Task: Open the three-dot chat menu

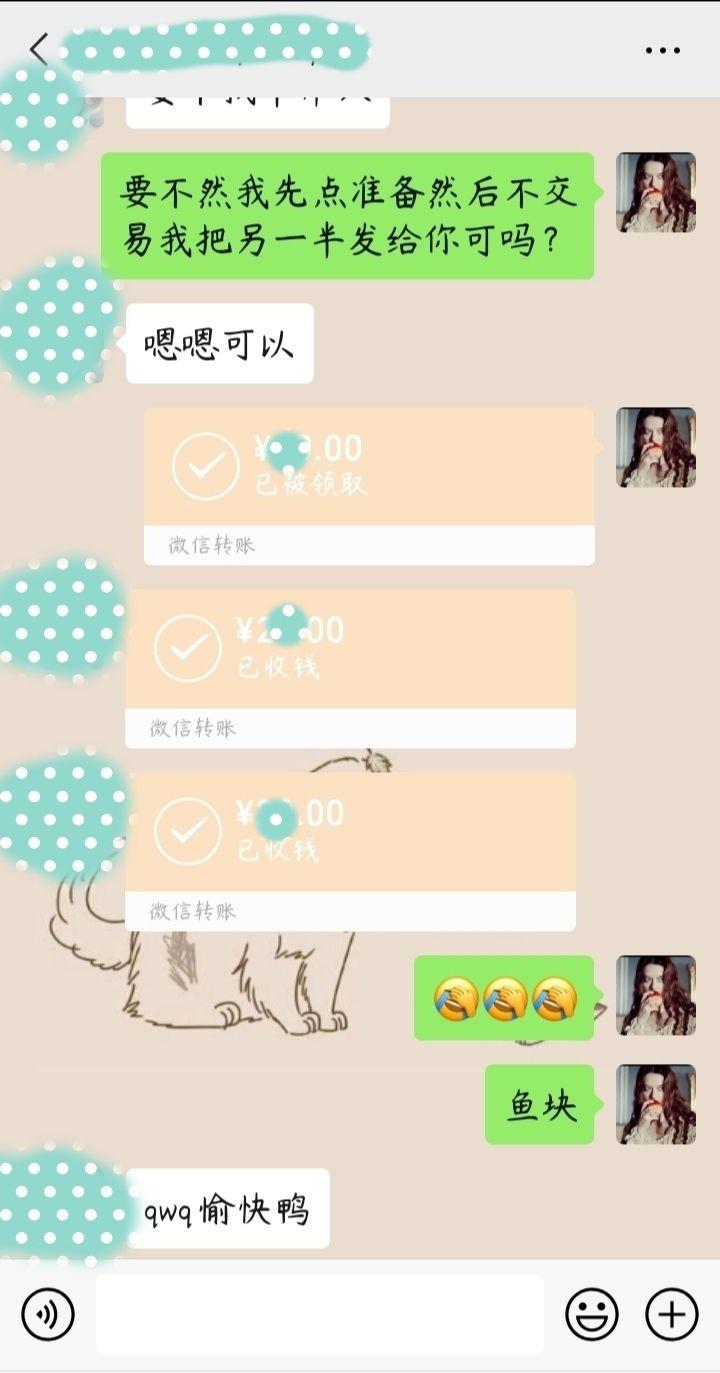Action: (662, 50)
